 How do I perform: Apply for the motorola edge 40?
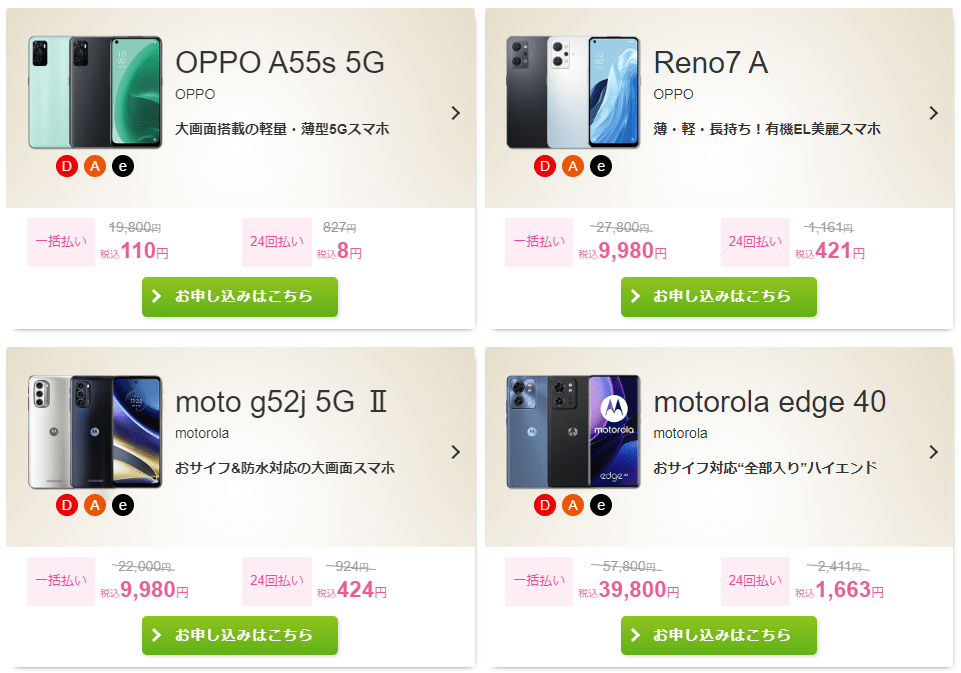(718, 635)
